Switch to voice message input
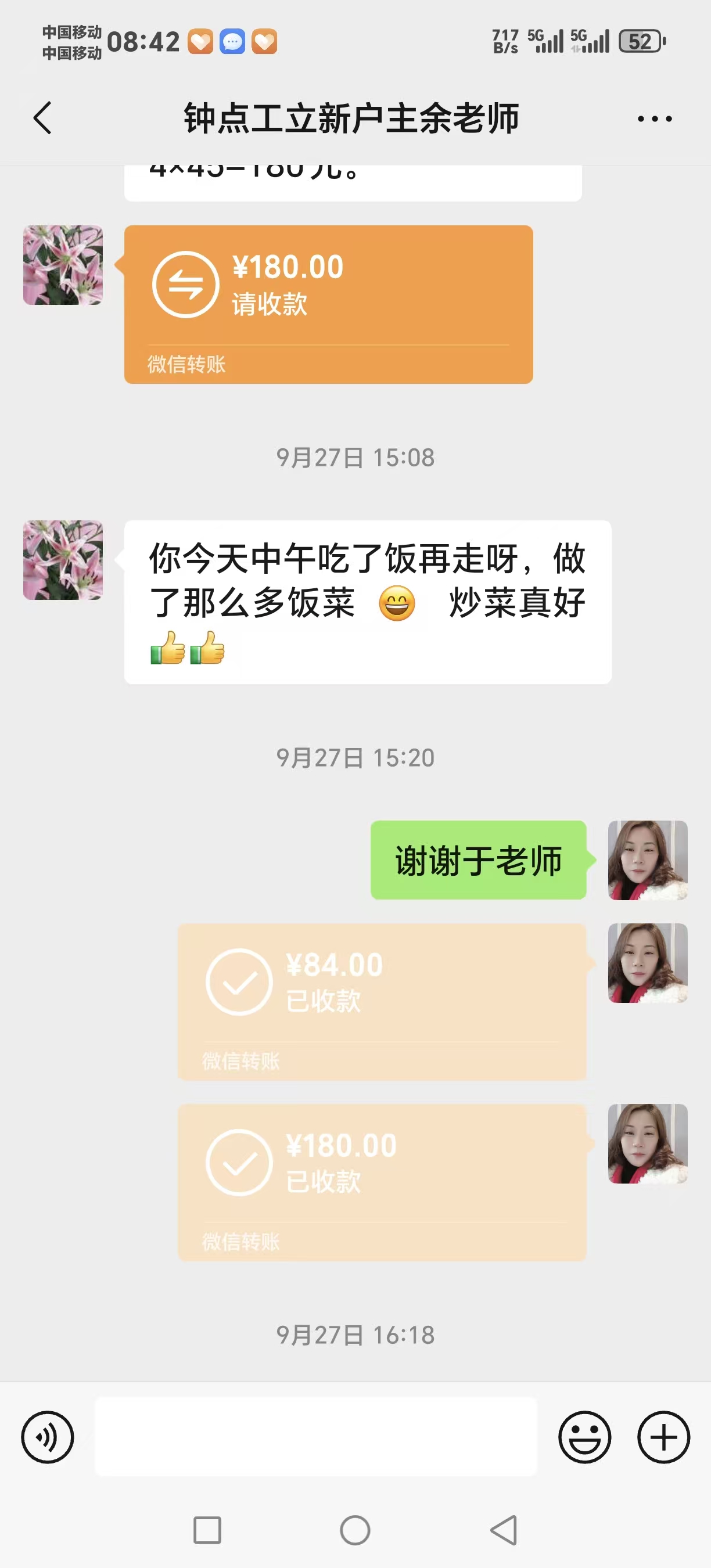 coord(48,1437)
